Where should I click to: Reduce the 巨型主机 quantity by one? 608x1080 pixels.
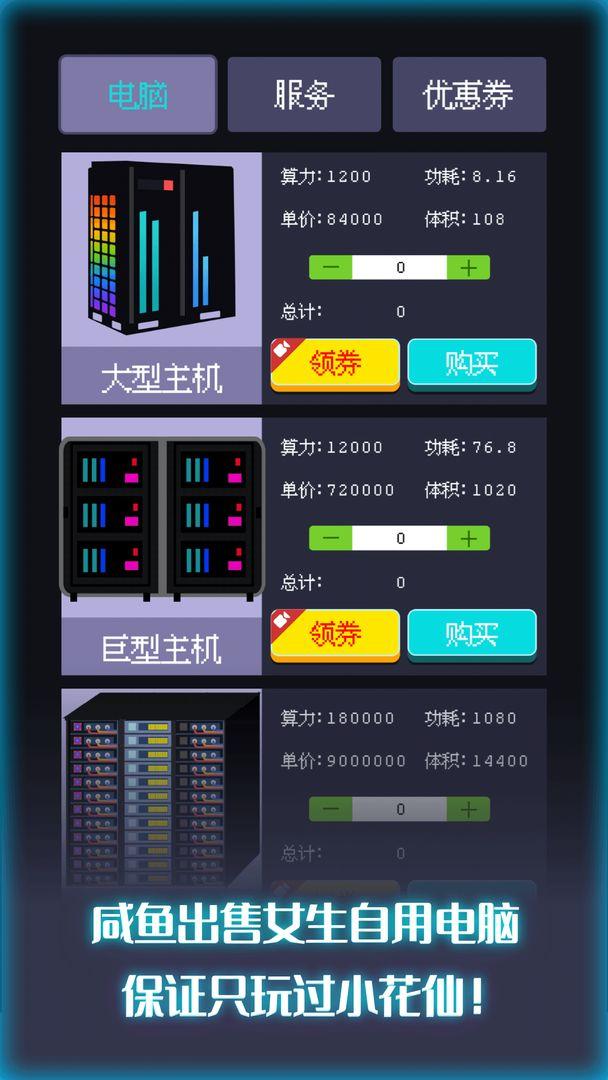tap(331, 538)
